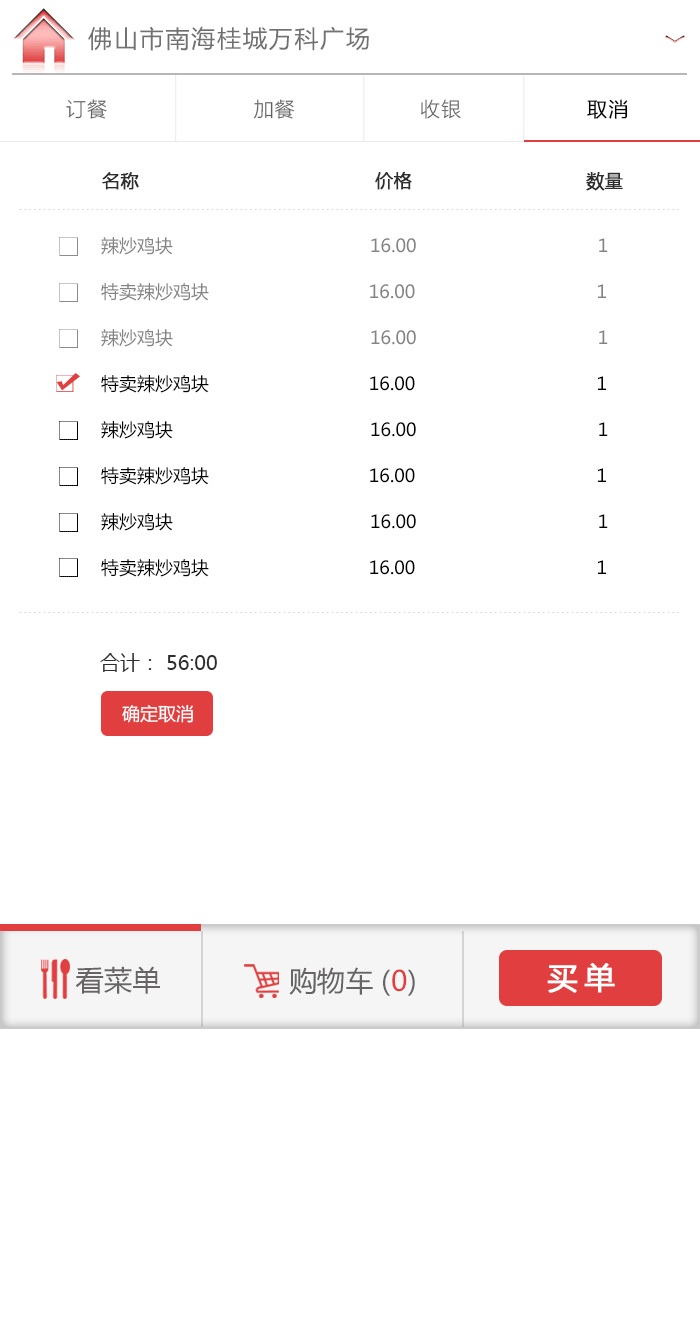Image resolution: width=700 pixels, height=1326 pixels.
Task: Tap the 买单 pay button
Action: point(580,978)
